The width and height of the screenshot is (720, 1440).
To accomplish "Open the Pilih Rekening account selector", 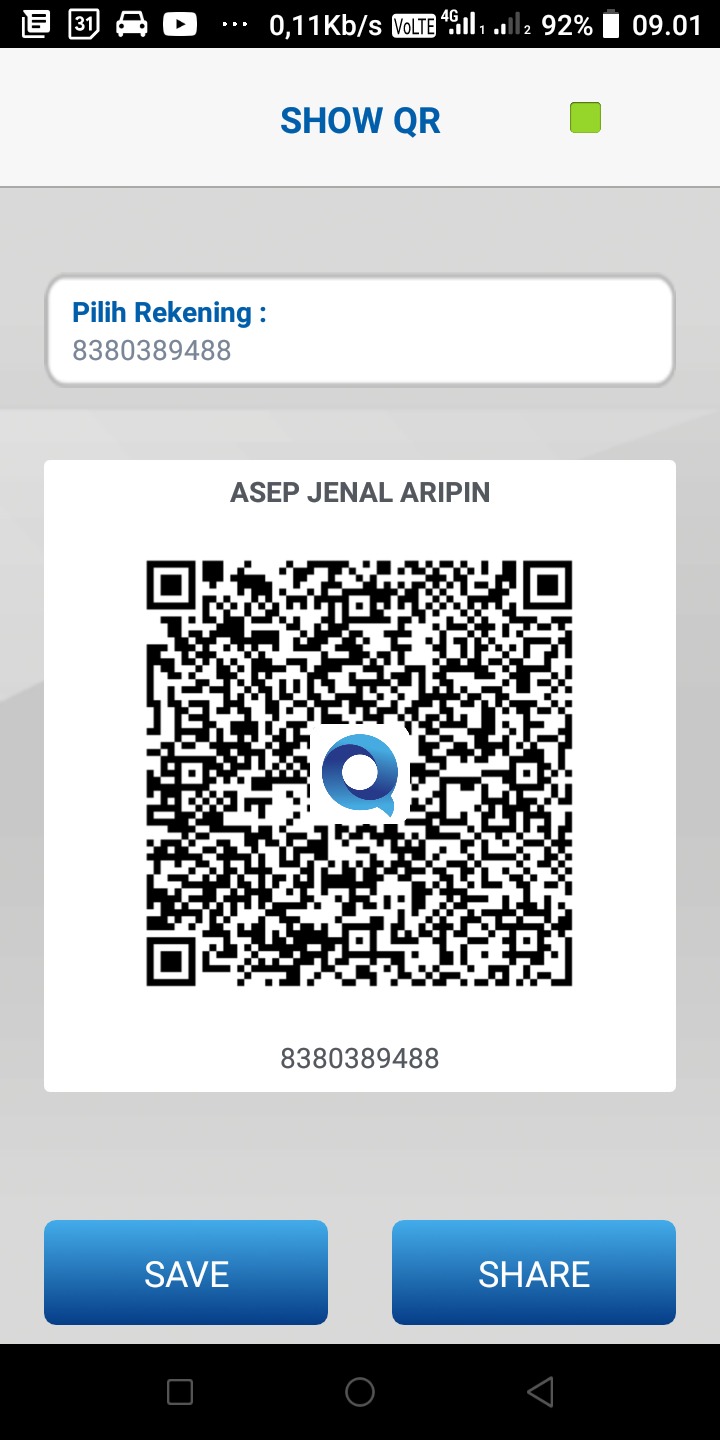I will point(360,331).
